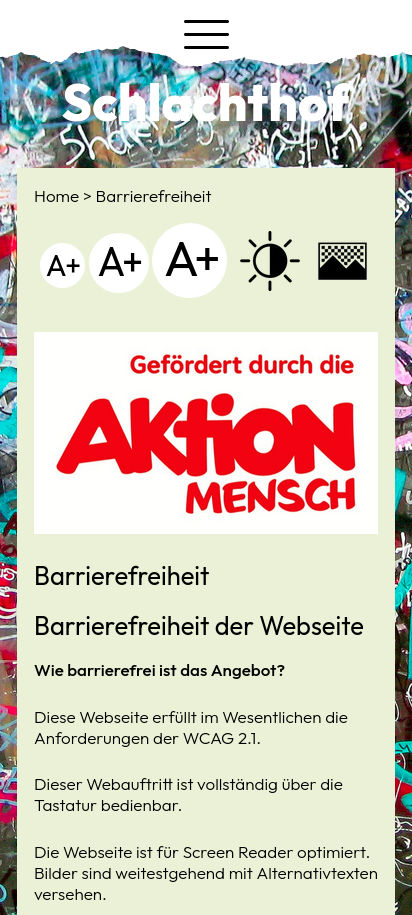
Task: Select the smallest A+ font size
Action: (x=63, y=266)
